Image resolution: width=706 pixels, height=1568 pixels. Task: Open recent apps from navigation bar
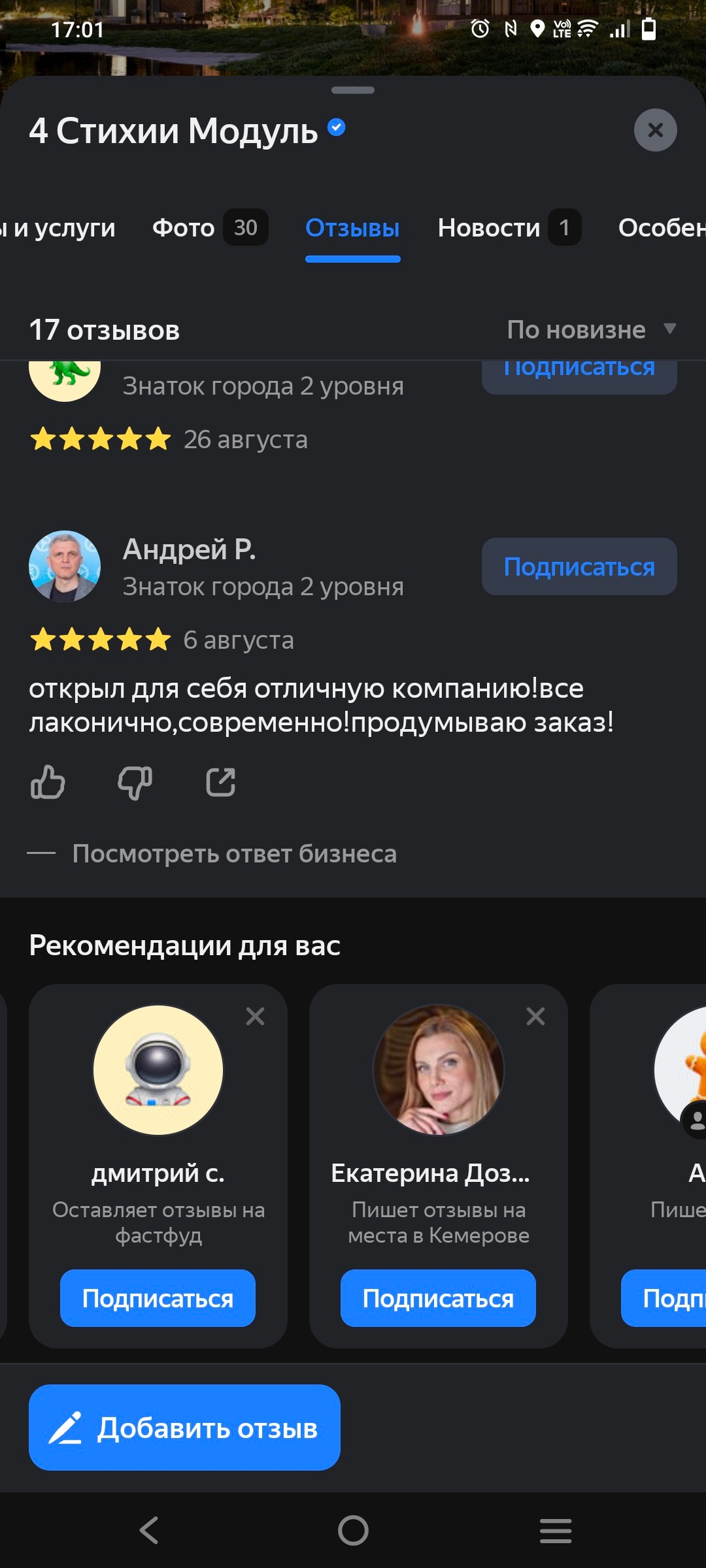point(556,1530)
